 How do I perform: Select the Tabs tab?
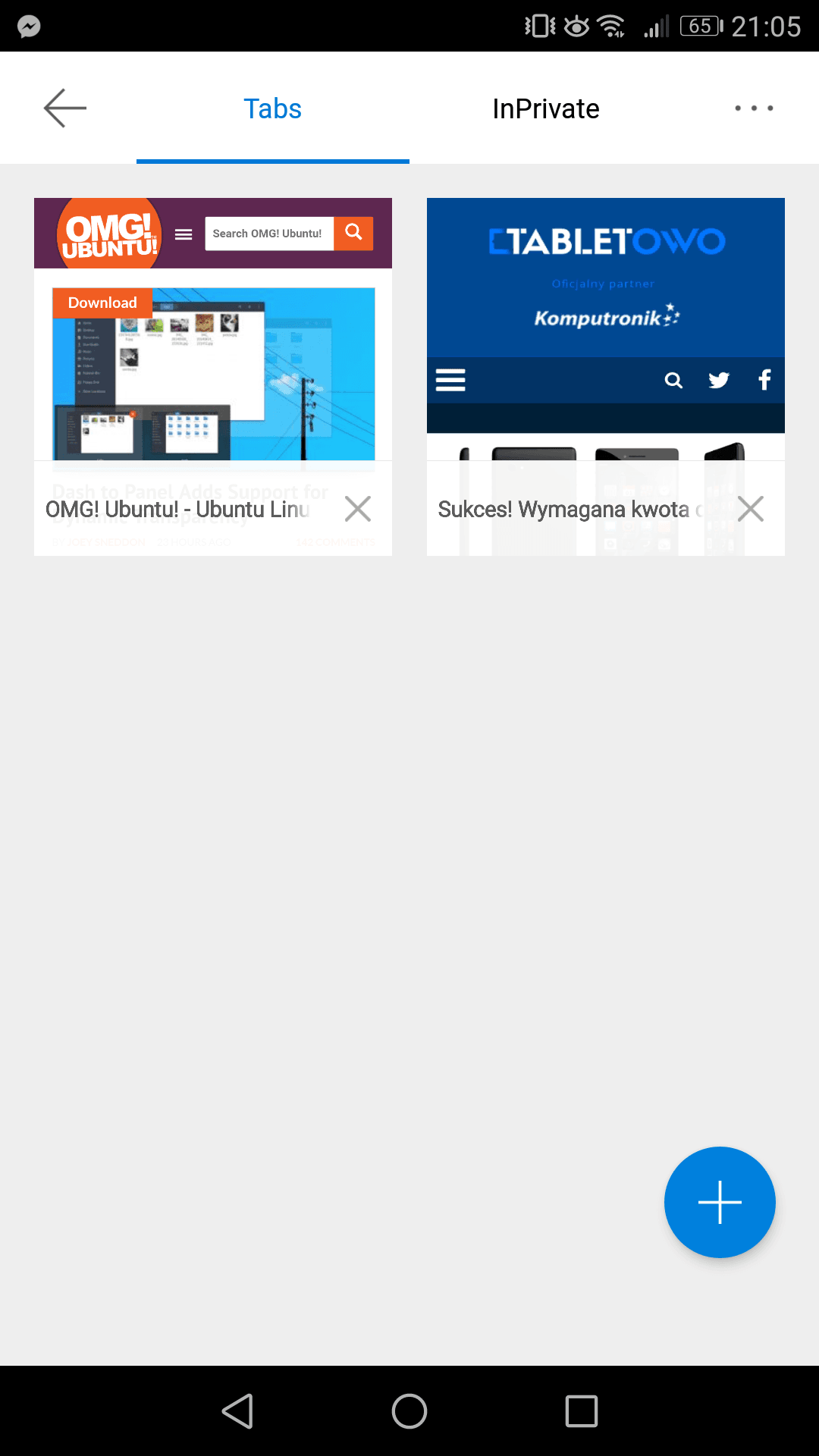273,108
